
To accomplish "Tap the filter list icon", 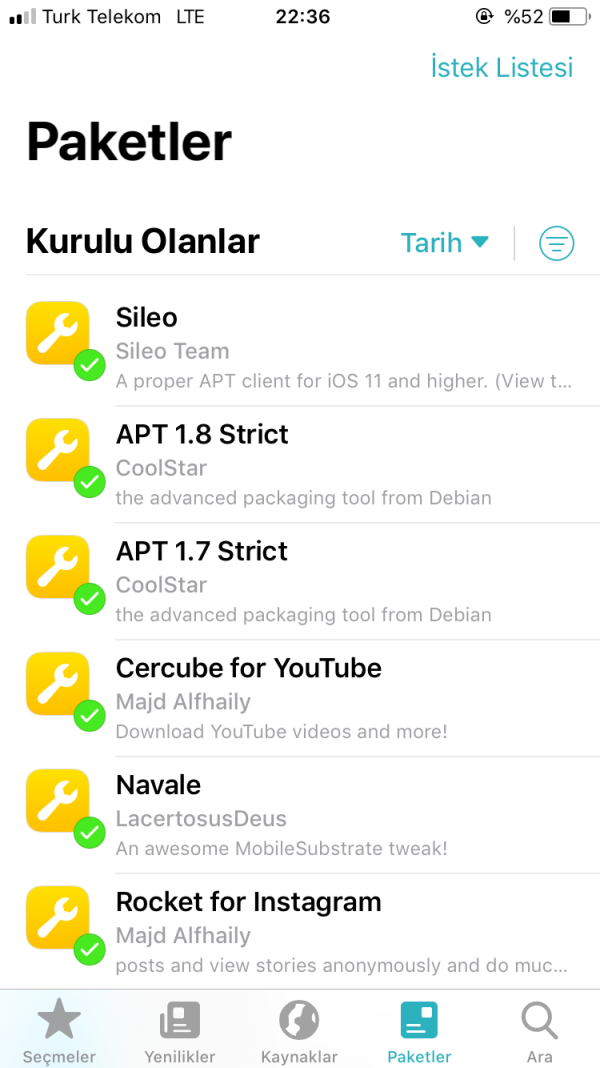I will [x=557, y=243].
